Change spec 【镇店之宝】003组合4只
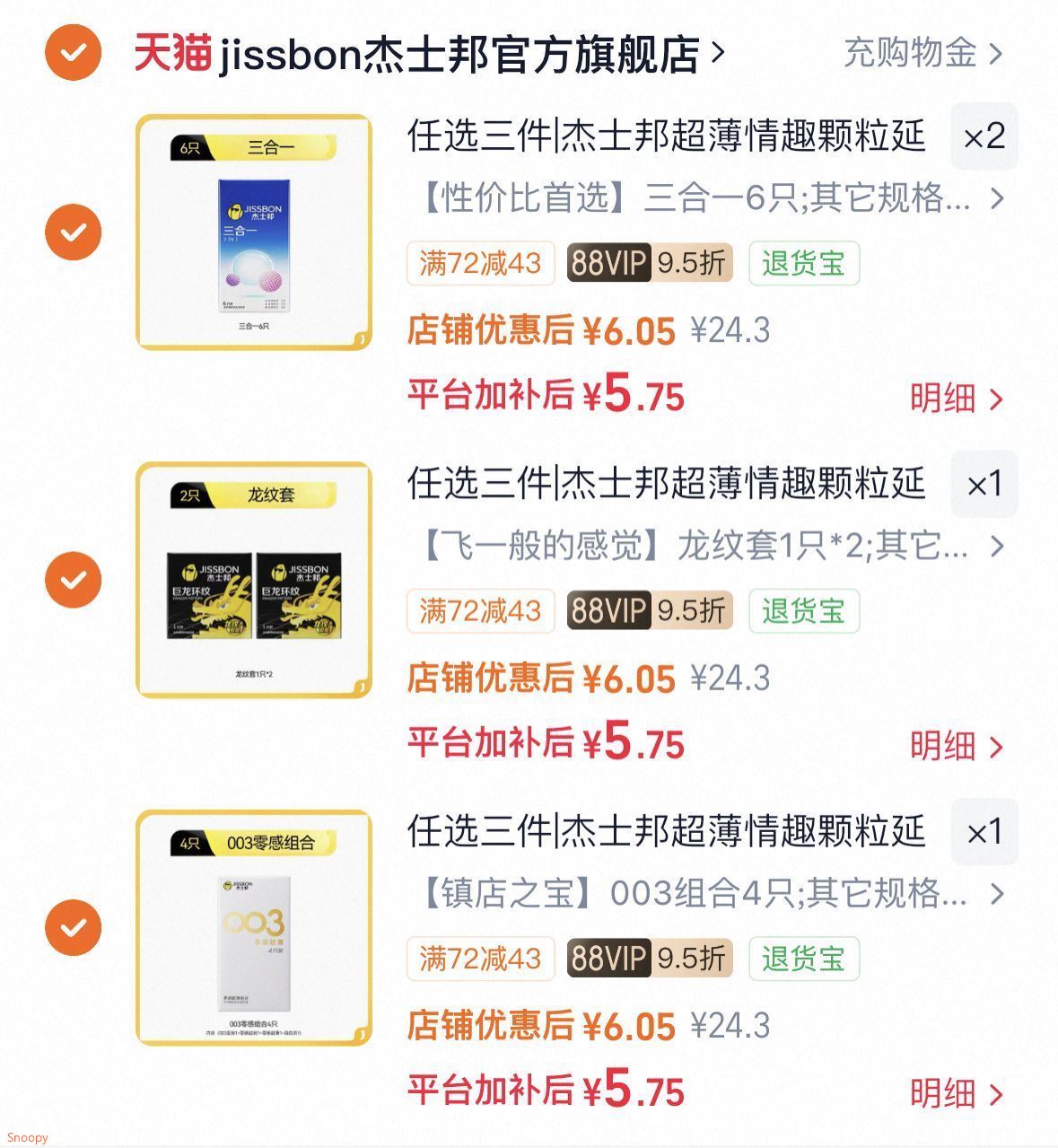The image size is (1058, 1148). coord(709,893)
